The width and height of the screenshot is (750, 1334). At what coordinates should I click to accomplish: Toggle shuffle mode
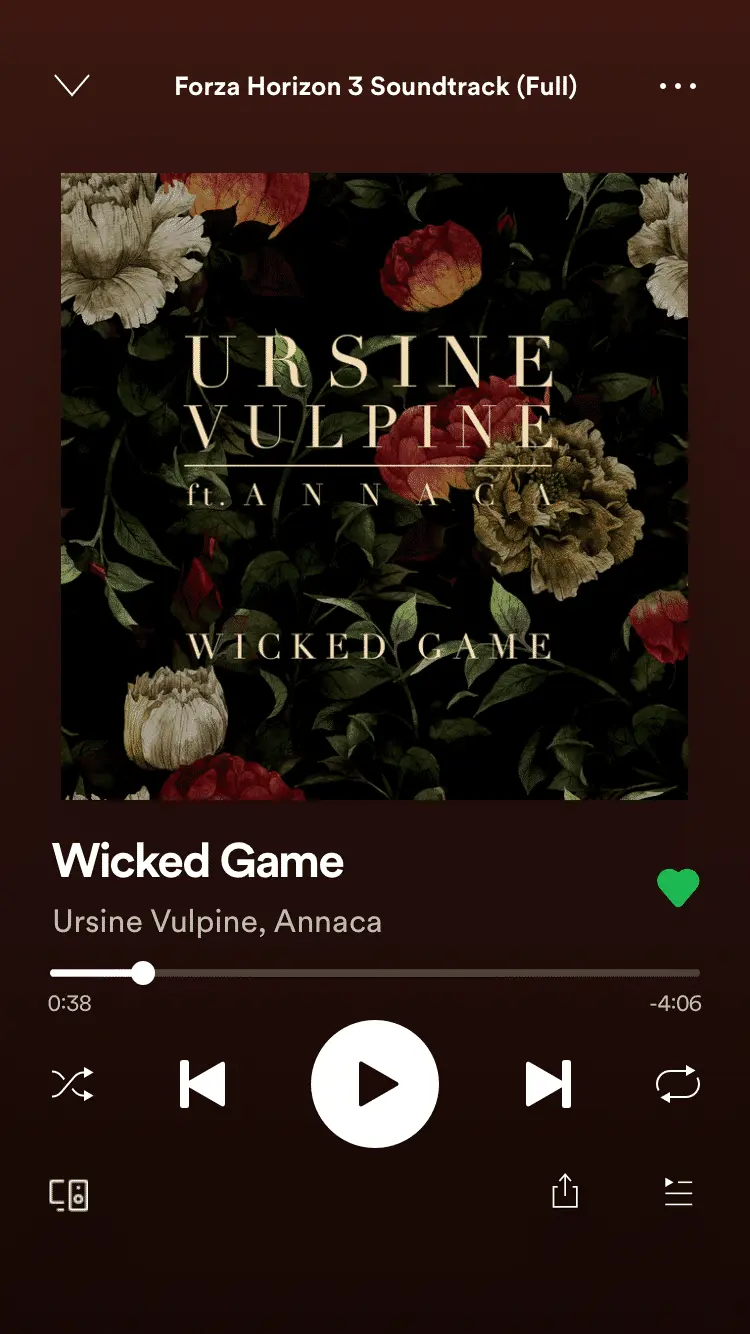tap(72, 1084)
